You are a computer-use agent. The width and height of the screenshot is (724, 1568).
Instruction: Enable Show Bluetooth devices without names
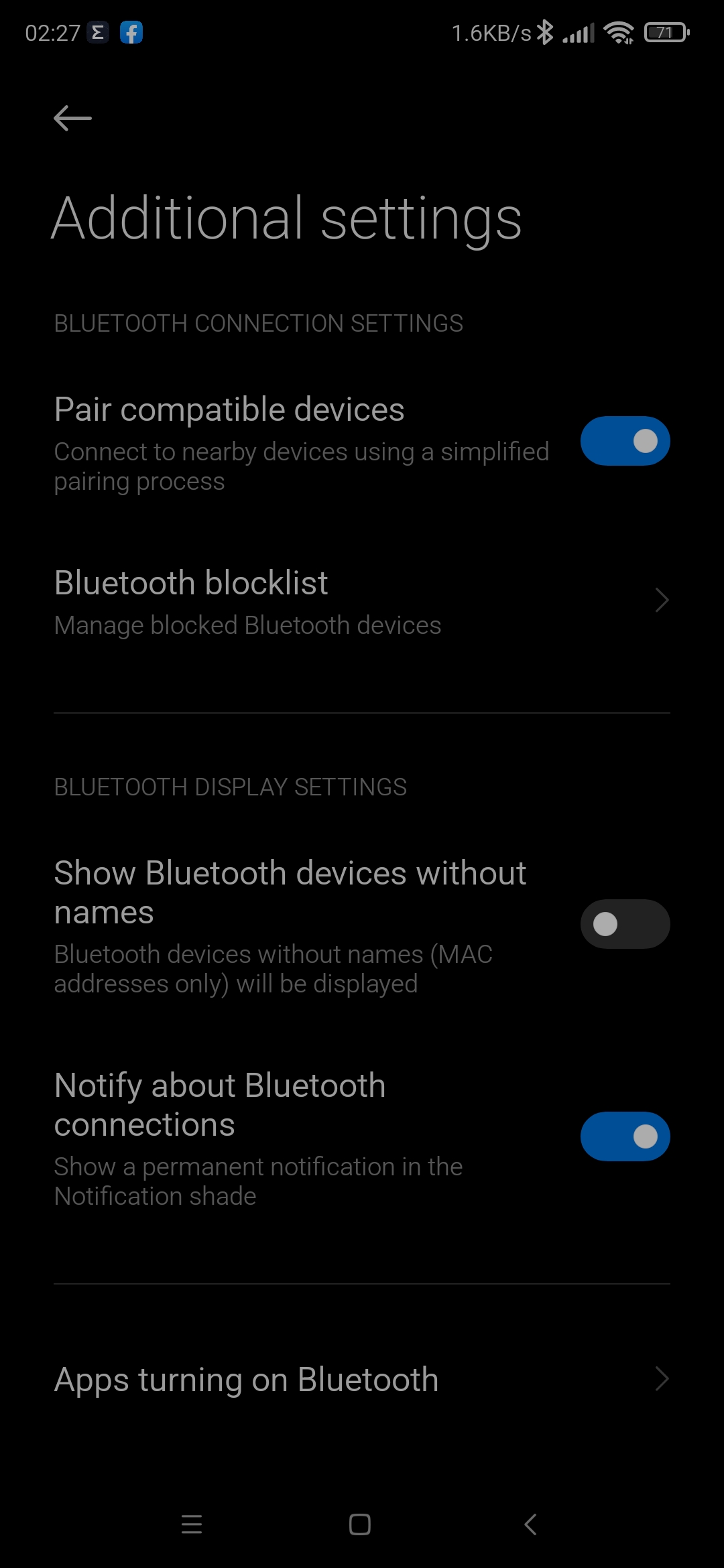pos(625,924)
